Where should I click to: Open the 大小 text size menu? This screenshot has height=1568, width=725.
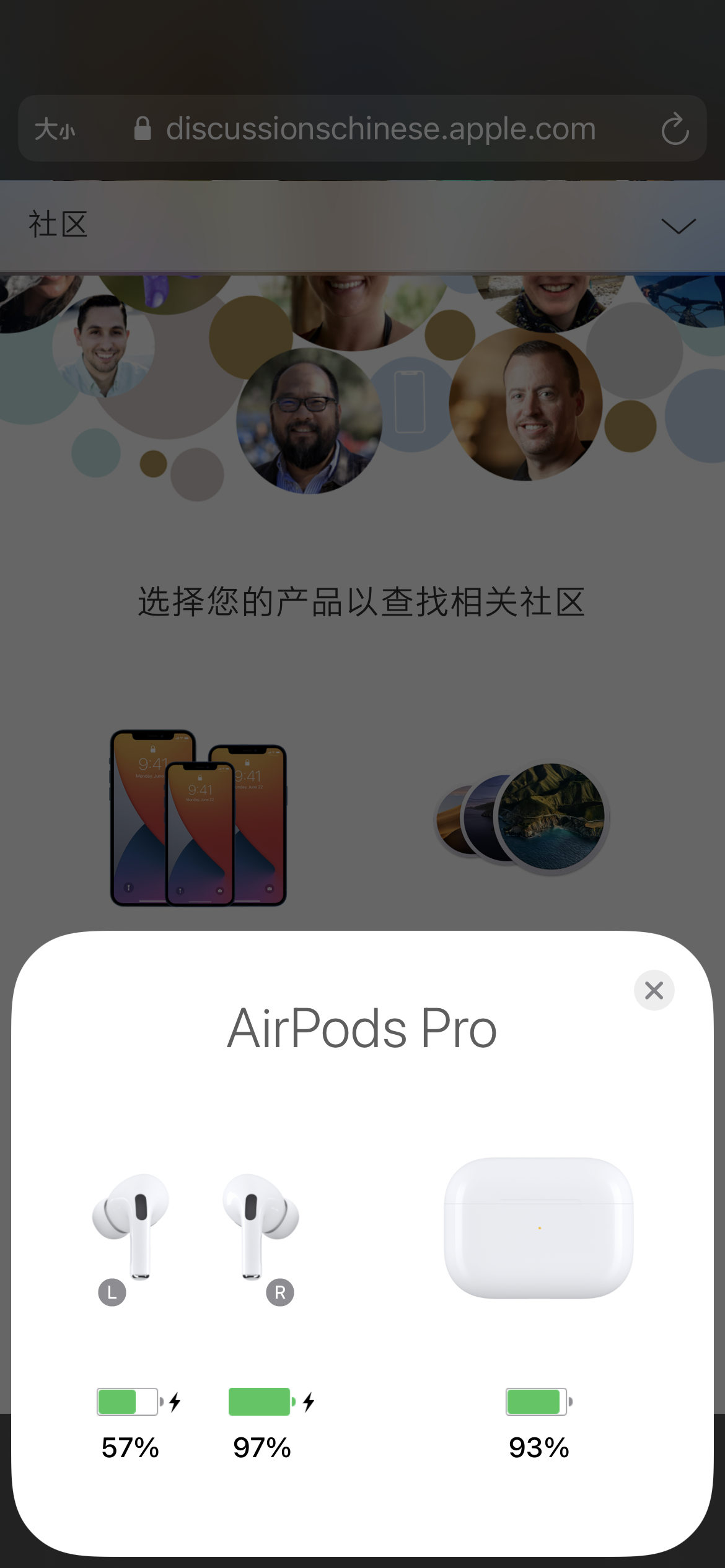pos(55,129)
